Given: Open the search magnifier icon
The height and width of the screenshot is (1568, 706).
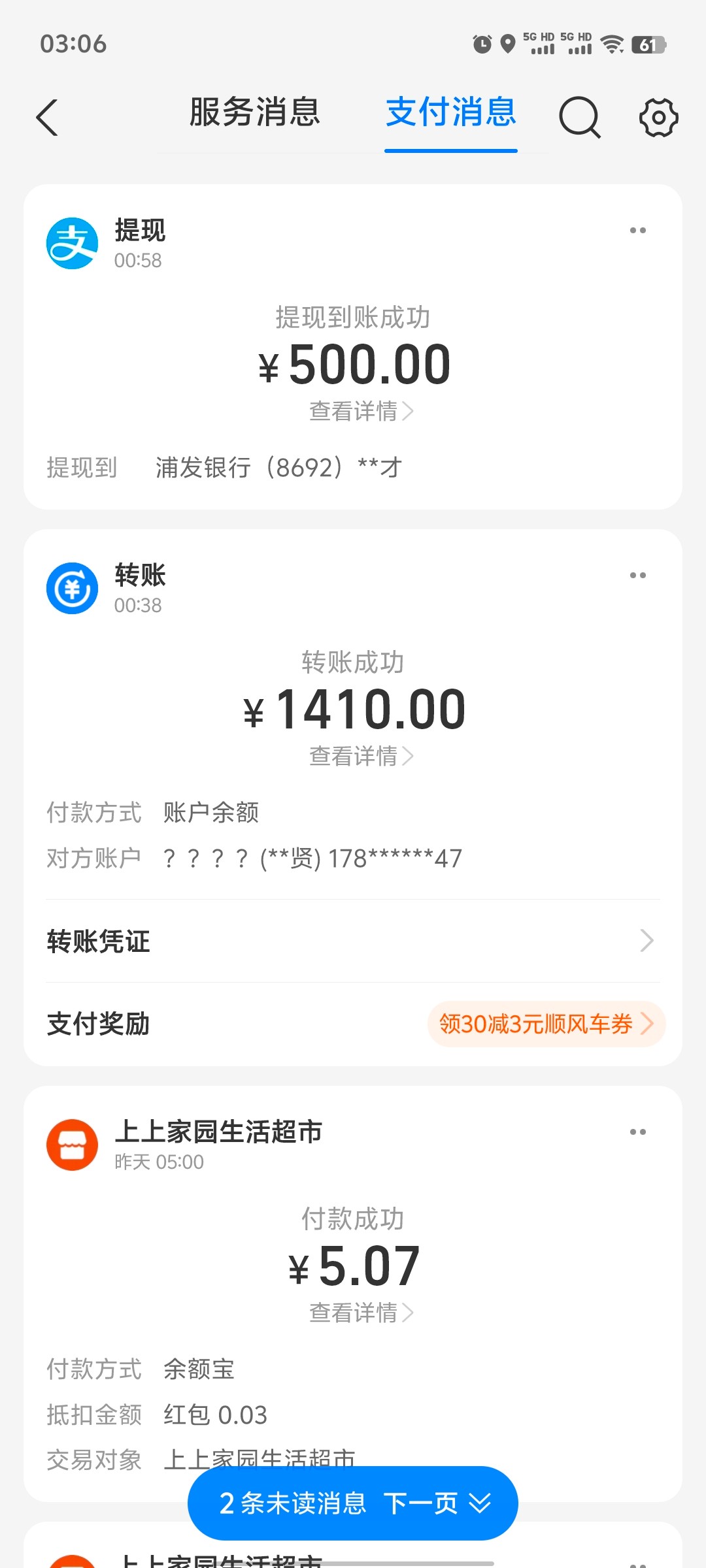Looking at the screenshot, I should pyautogui.click(x=580, y=118).
